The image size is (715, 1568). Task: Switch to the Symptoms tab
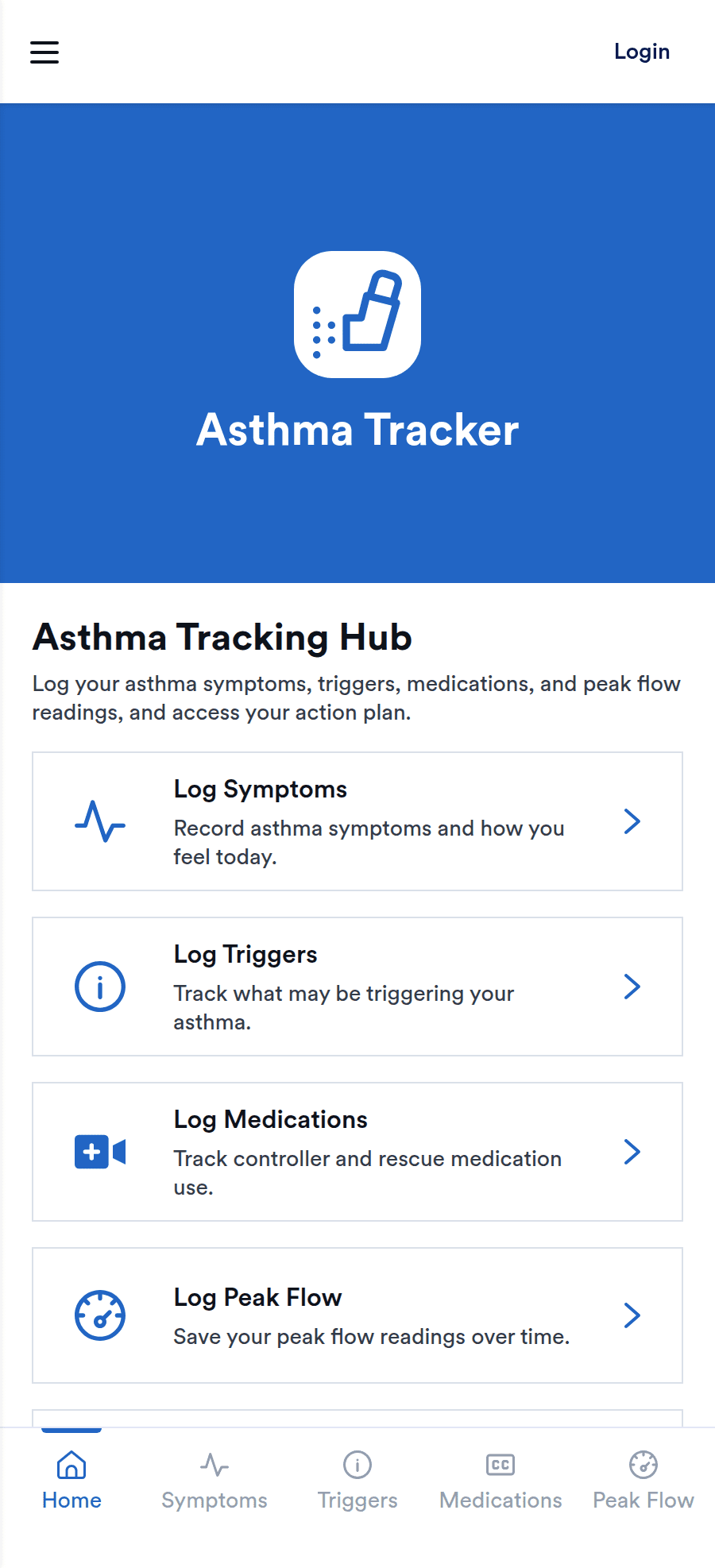click(214, 1481)
